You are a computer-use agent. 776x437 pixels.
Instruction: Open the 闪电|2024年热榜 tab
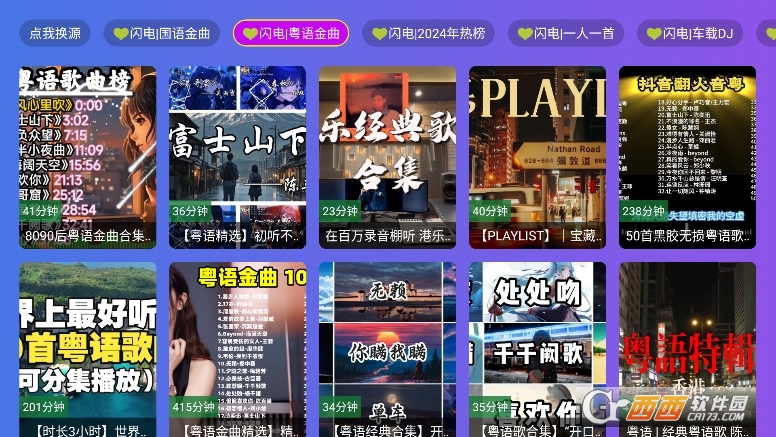[428, 33]
